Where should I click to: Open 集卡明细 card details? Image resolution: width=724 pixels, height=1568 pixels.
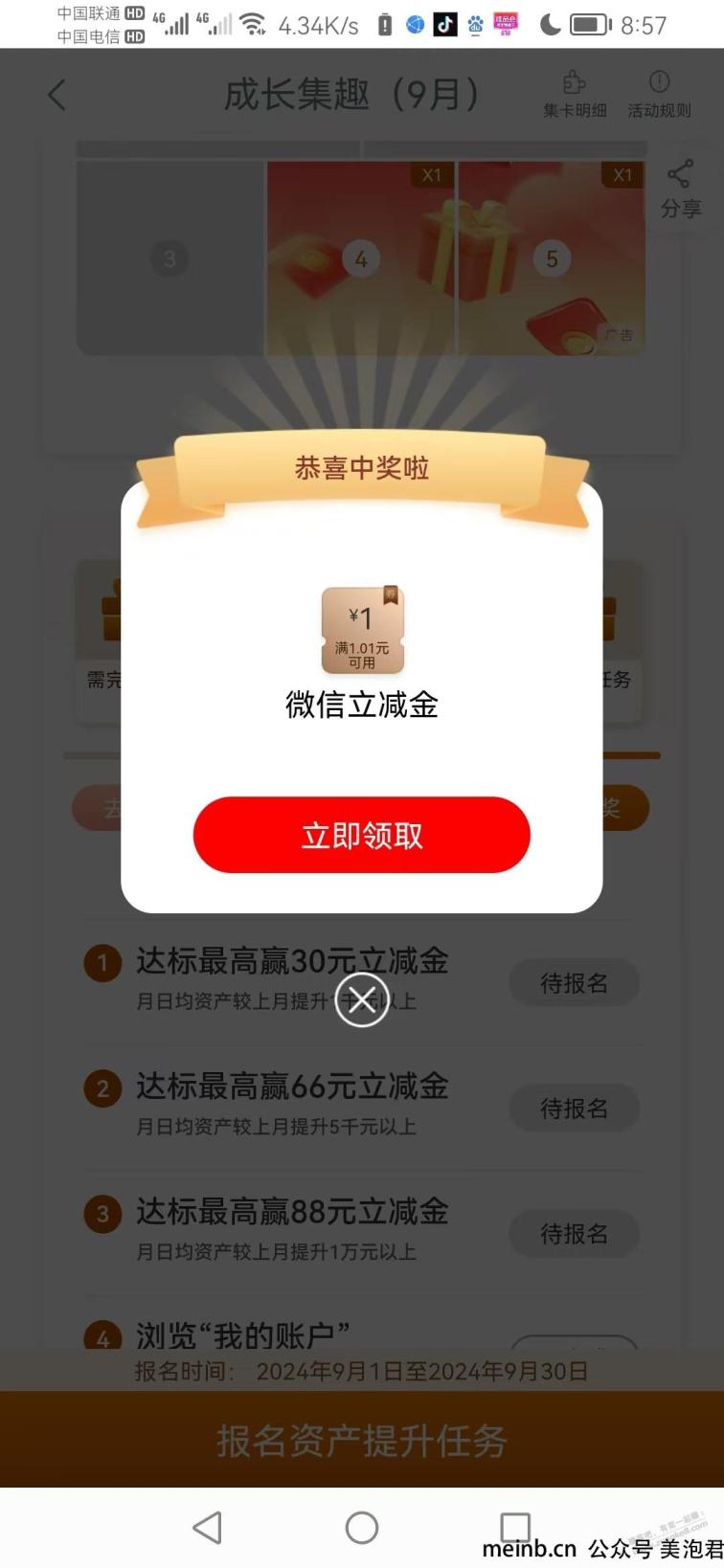575,95
